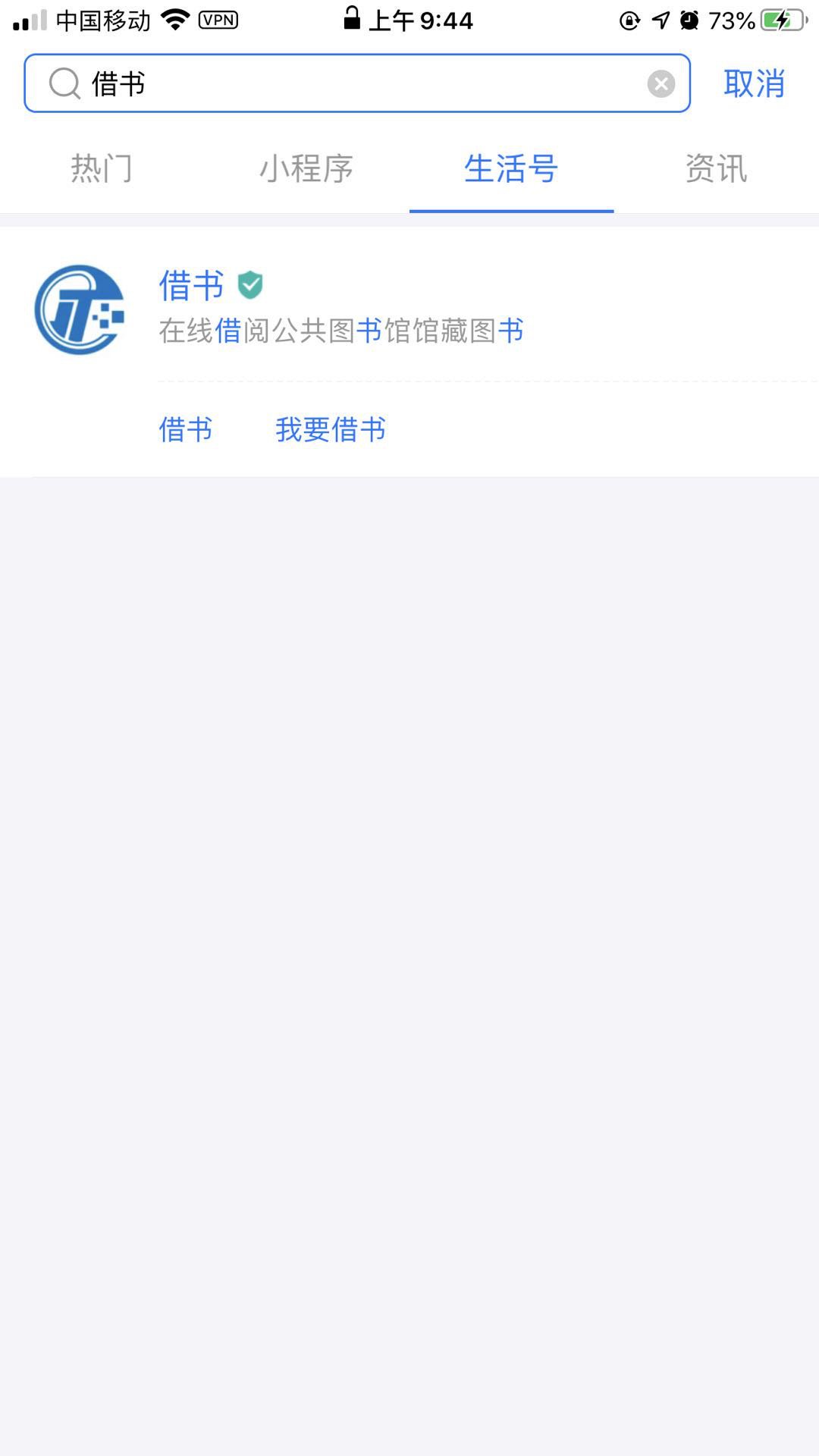Viewport: 819px width, 1456px height.
Task: Open the 借书 quick link below the result
Action: pyautogui.click(x=186, y=429)
